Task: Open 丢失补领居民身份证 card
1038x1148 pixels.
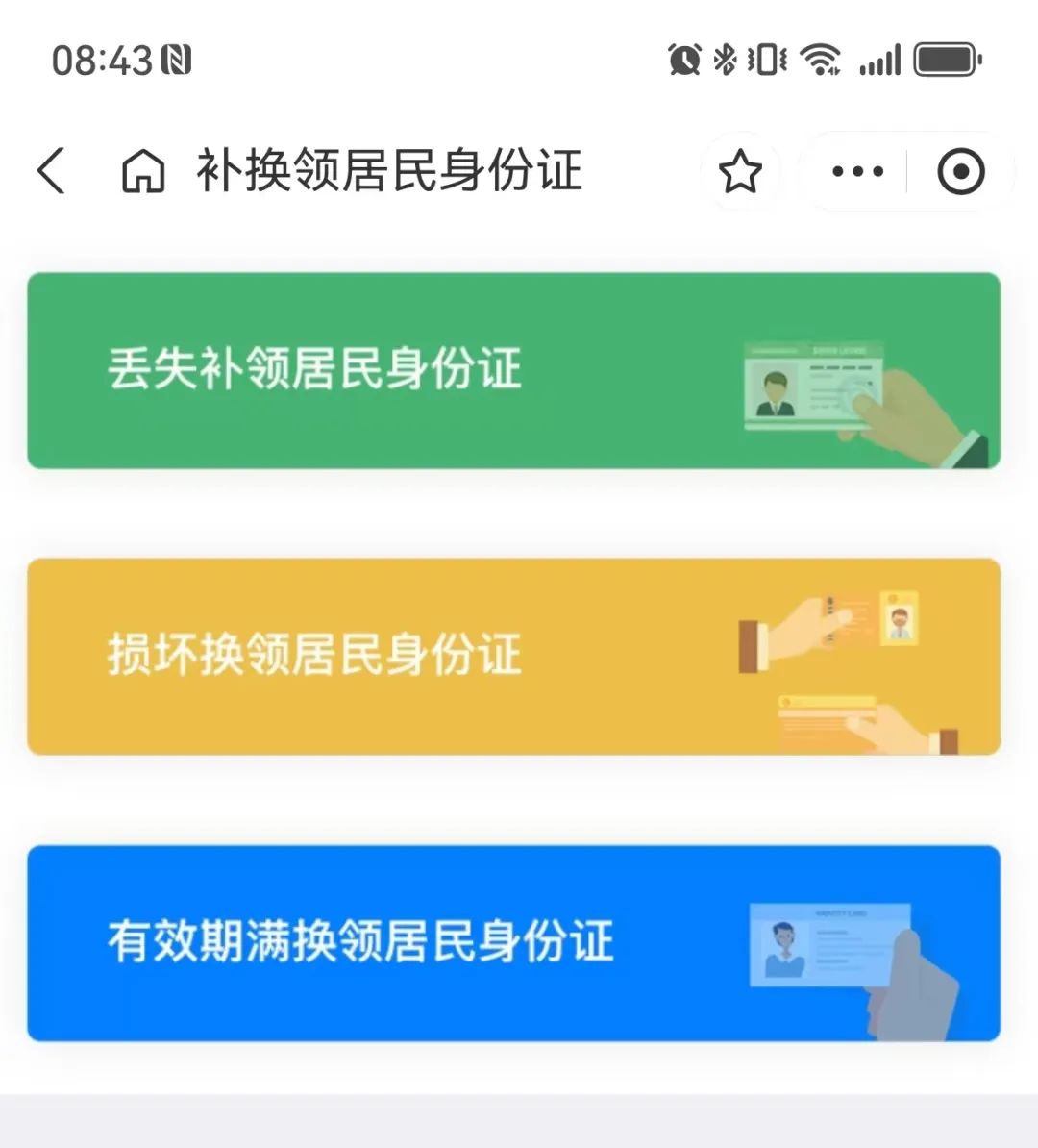Action: point(513,371)
